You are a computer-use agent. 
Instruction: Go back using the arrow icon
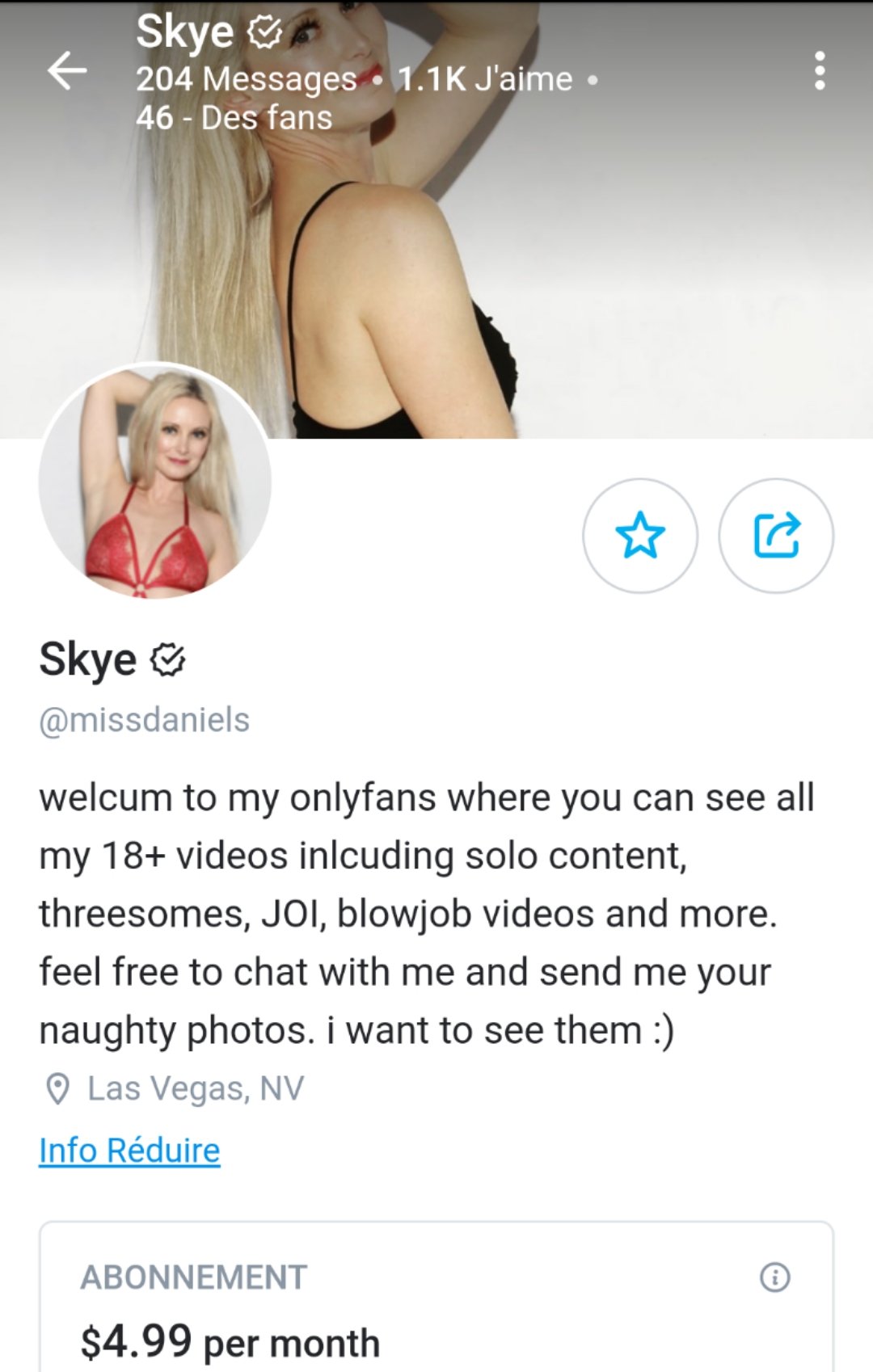click(67, 71)
